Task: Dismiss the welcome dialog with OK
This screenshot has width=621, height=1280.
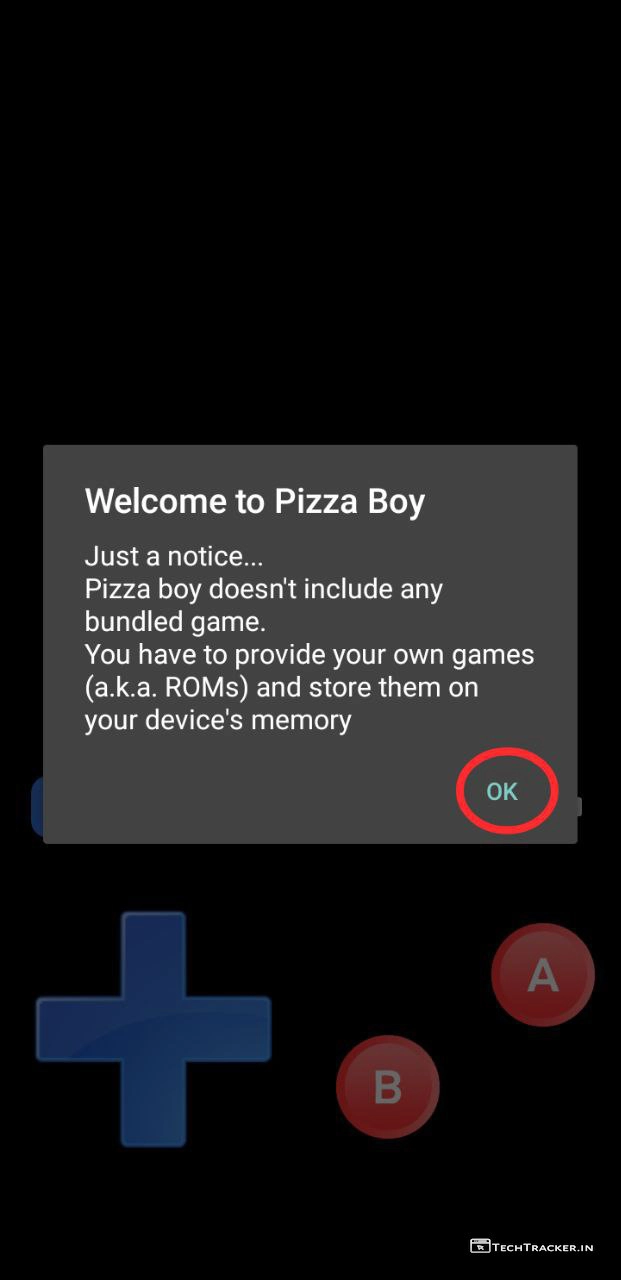Action: point(502,792)
